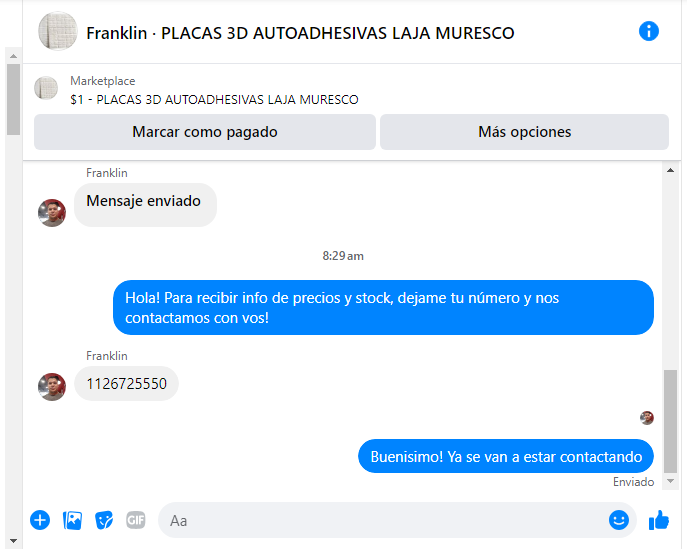The image size is (687, 549).
Task: Send a thumbs-up like
Action: click(658, 520)
